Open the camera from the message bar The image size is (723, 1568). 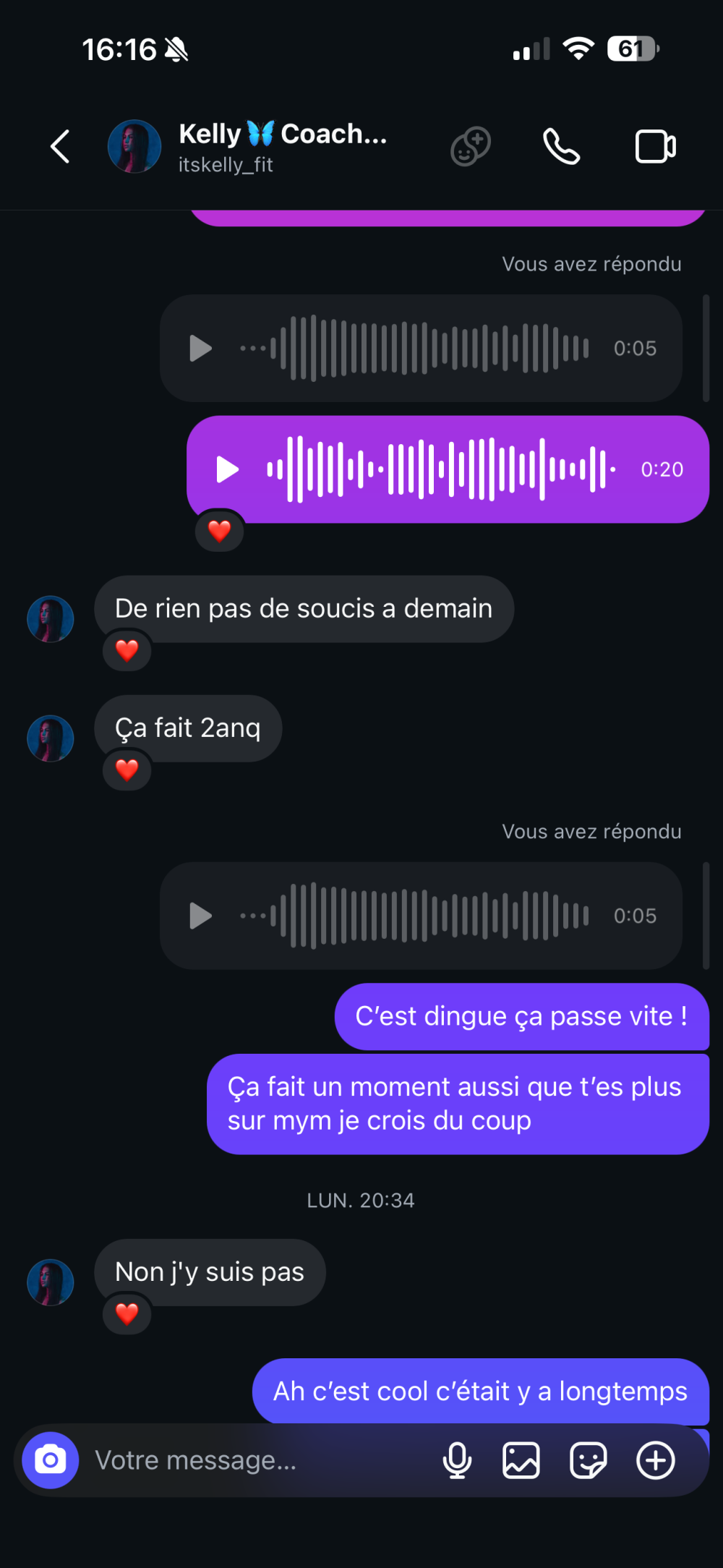point(51,1460)
